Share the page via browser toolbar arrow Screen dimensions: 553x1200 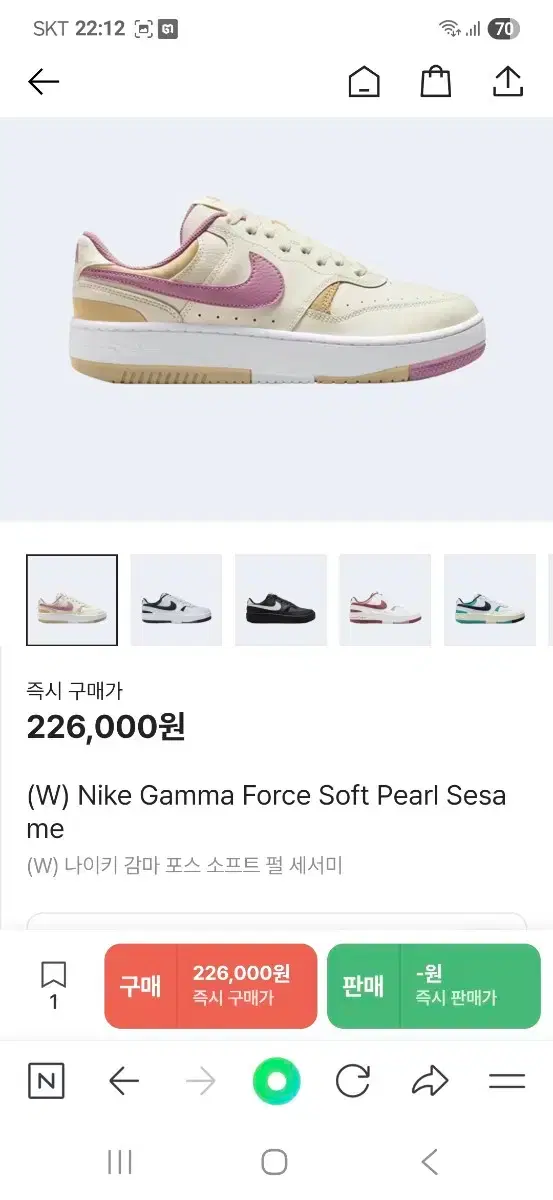click(x=429, y=1081)
